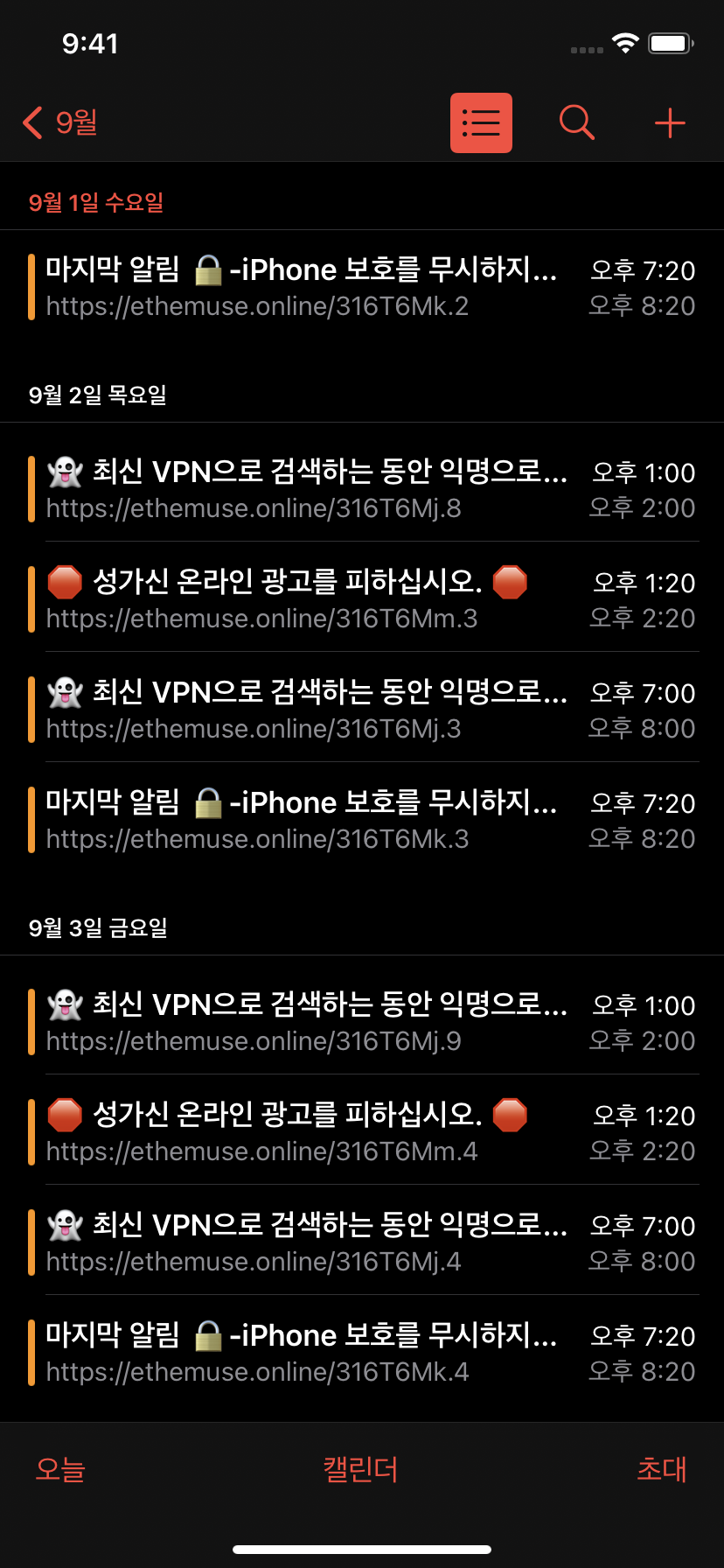Viewport: 724px width, 1568px height.
Task: Open the 9월 3일 VPN event at 오후 7:00
Action: click(362, 1242)
